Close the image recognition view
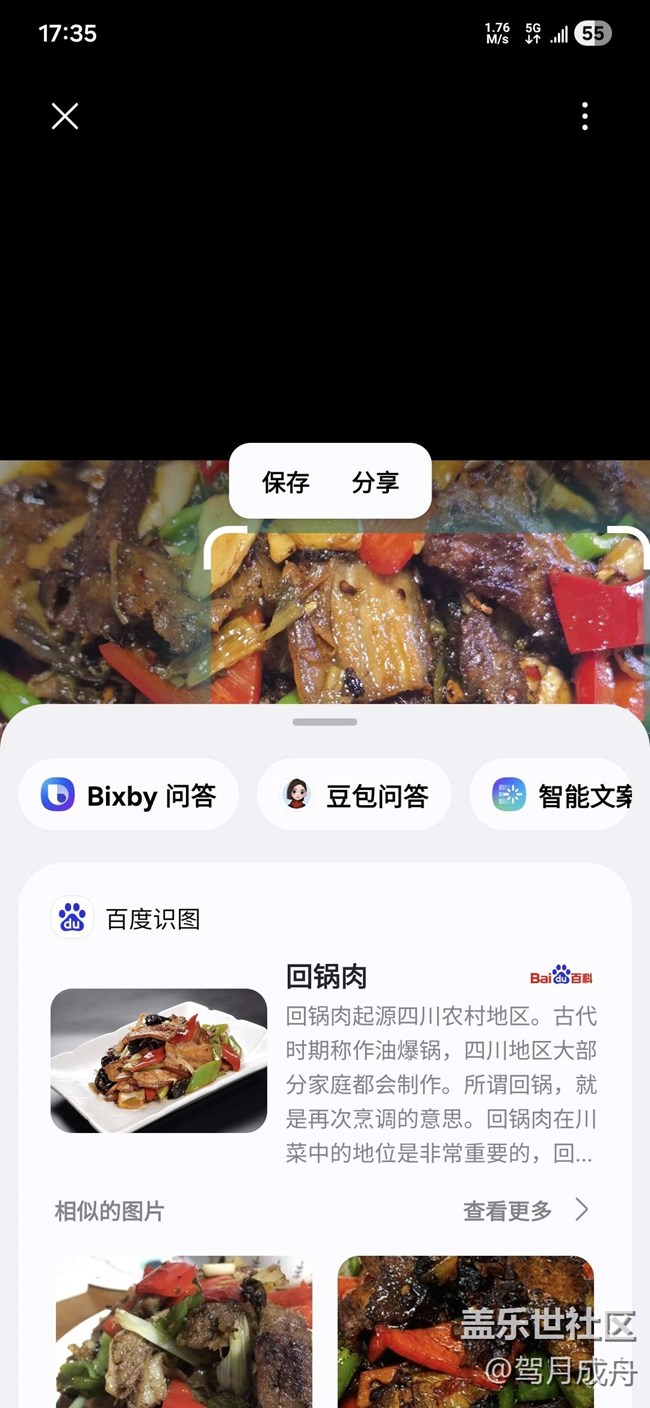Image resolution: width=650 pixels, height=1408 pixels. coord(65,117)
